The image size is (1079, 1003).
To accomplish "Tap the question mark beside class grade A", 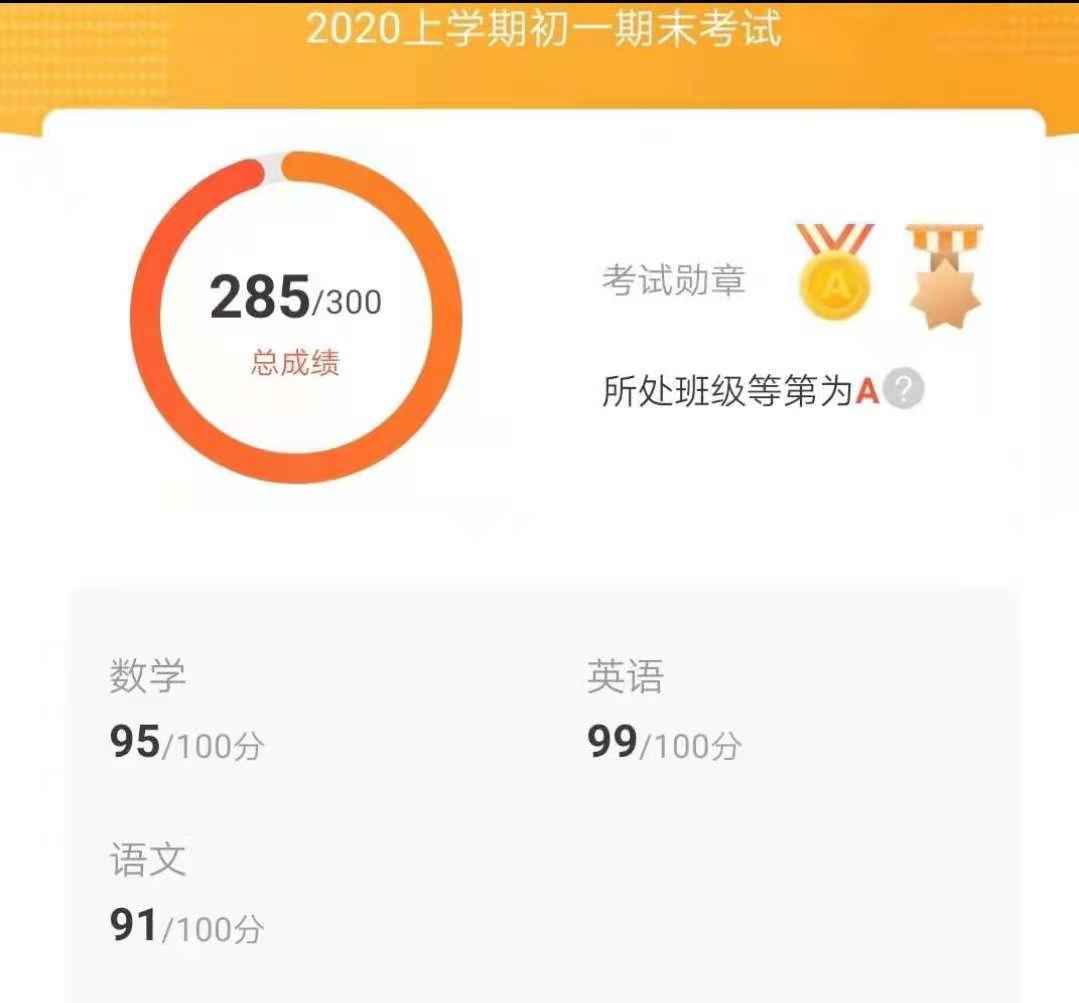I will (905, 389).
